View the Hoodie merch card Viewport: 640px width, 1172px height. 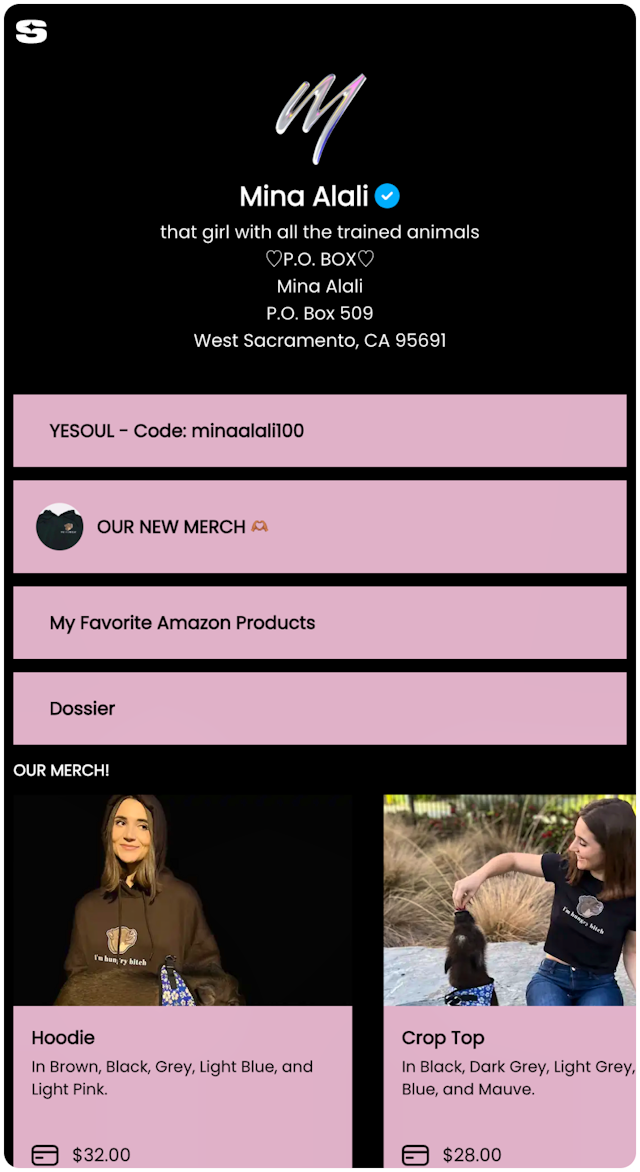[182, 980]
